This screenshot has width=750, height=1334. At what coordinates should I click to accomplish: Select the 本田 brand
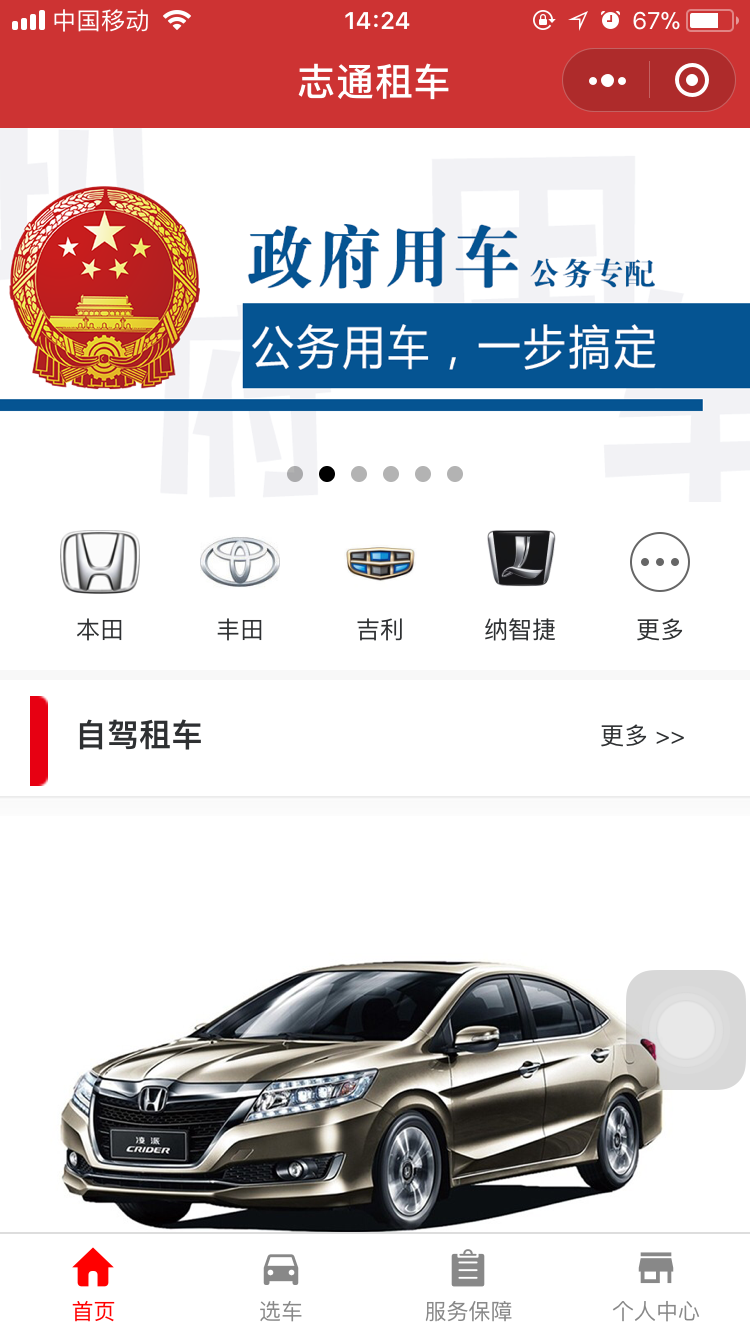click(100, 585)
